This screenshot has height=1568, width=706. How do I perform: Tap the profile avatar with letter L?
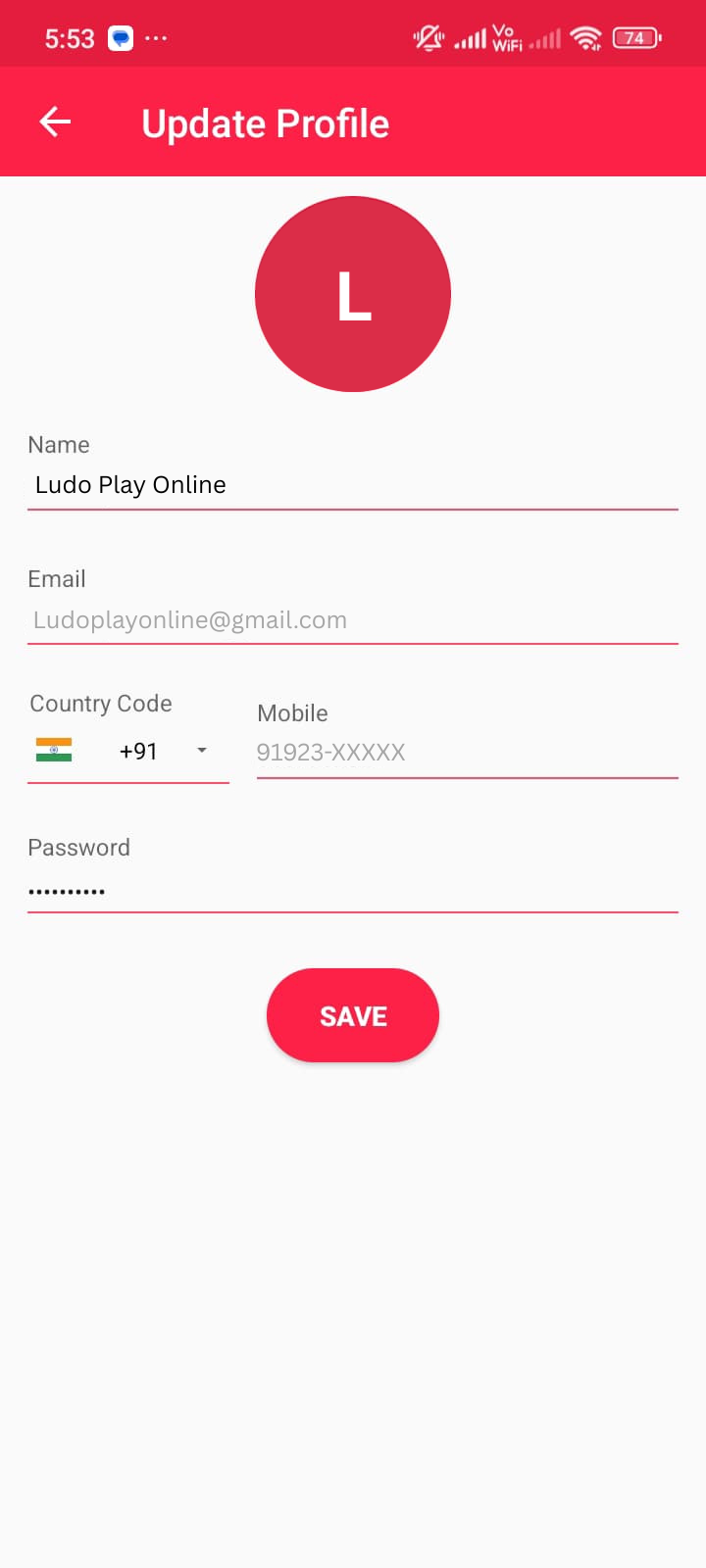pos(353,294)
